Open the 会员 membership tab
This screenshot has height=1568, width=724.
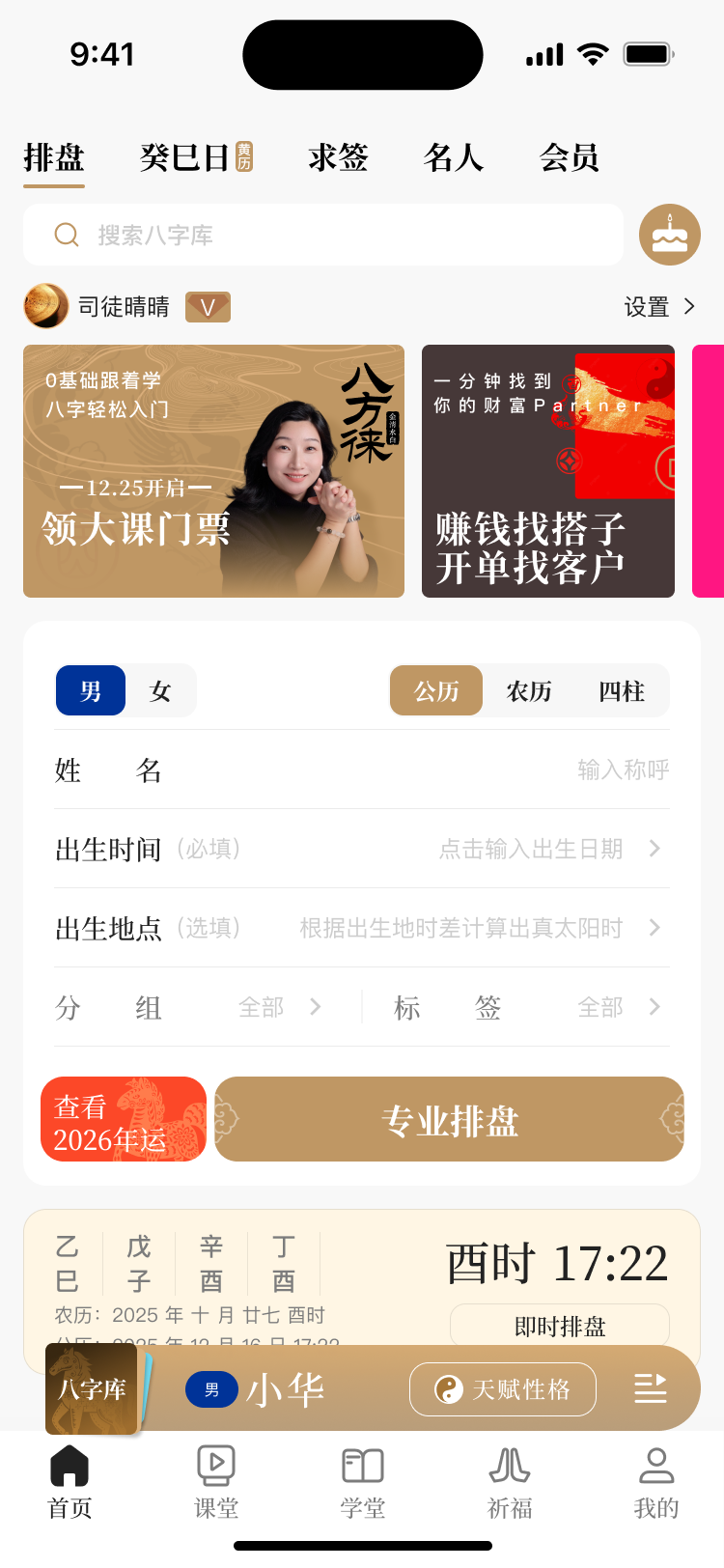(x=569, y=157)
